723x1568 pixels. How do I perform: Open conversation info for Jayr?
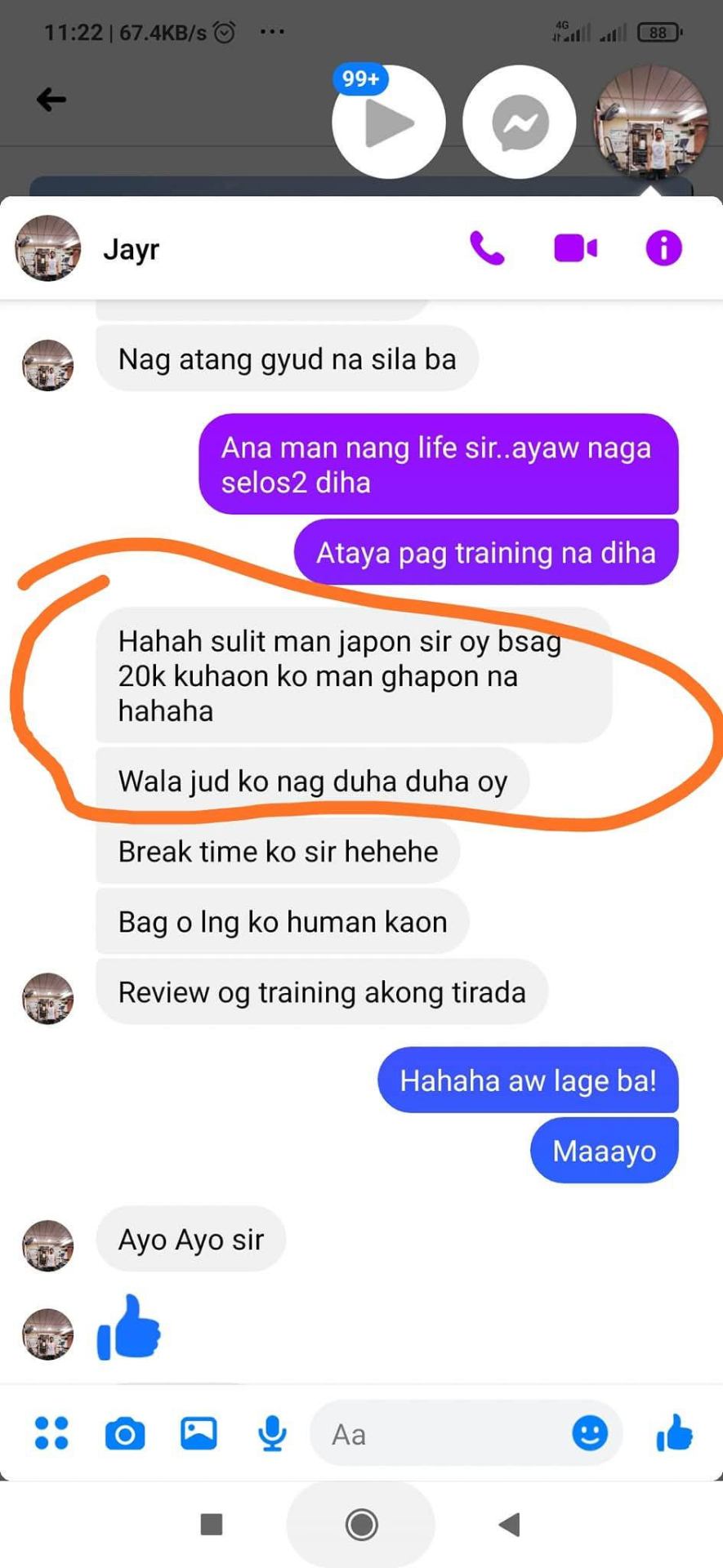click(663, 248)
